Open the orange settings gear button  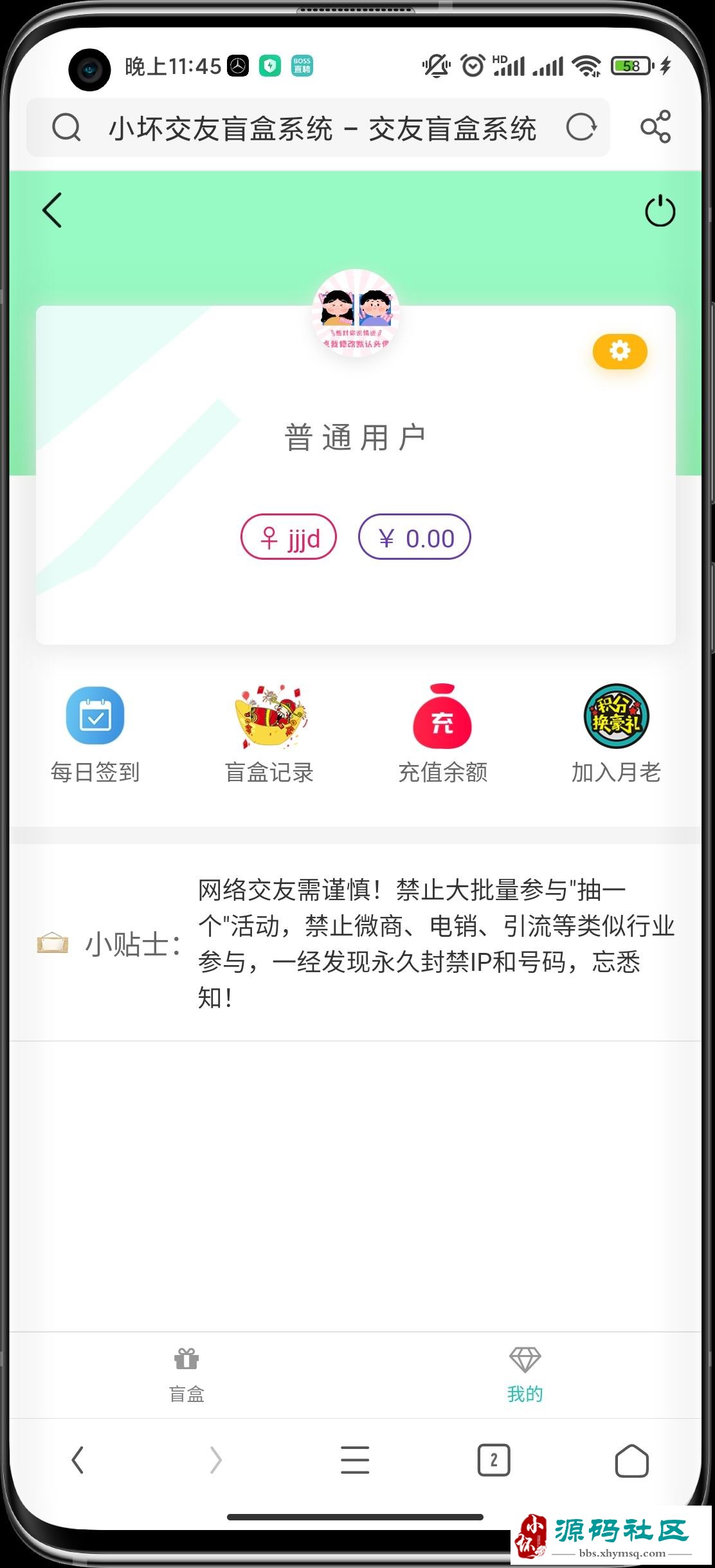[620, 351]
